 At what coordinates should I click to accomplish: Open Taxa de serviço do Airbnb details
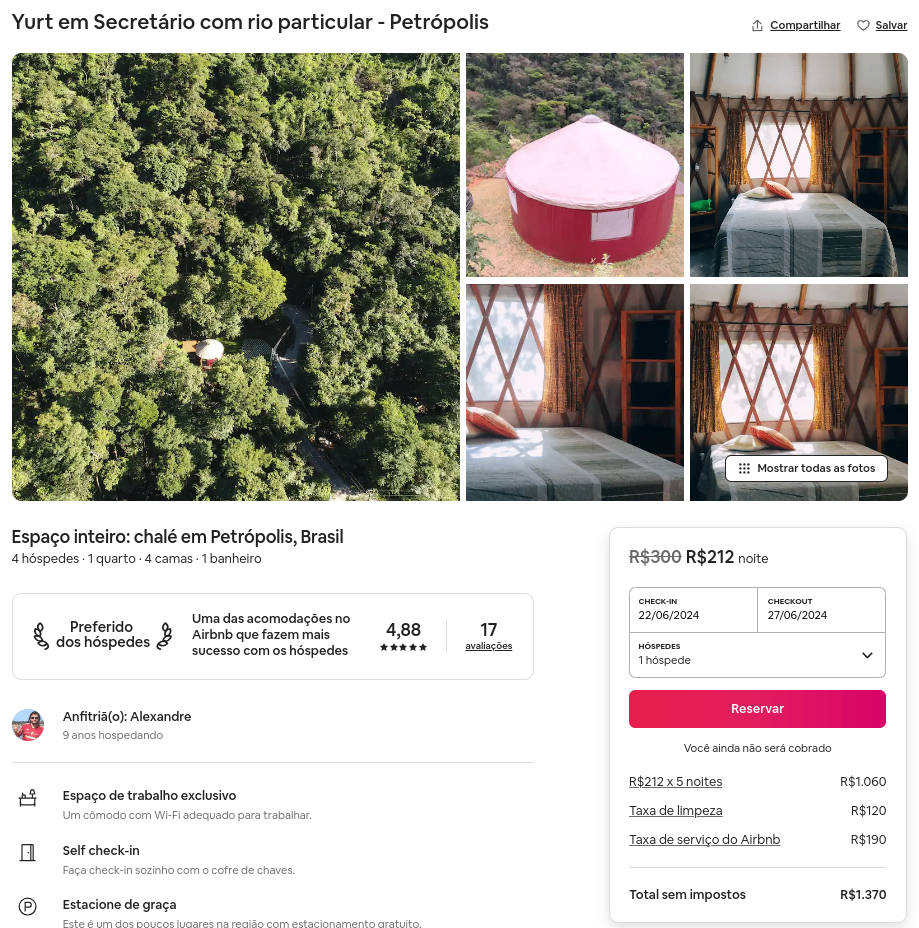(704, 840)
